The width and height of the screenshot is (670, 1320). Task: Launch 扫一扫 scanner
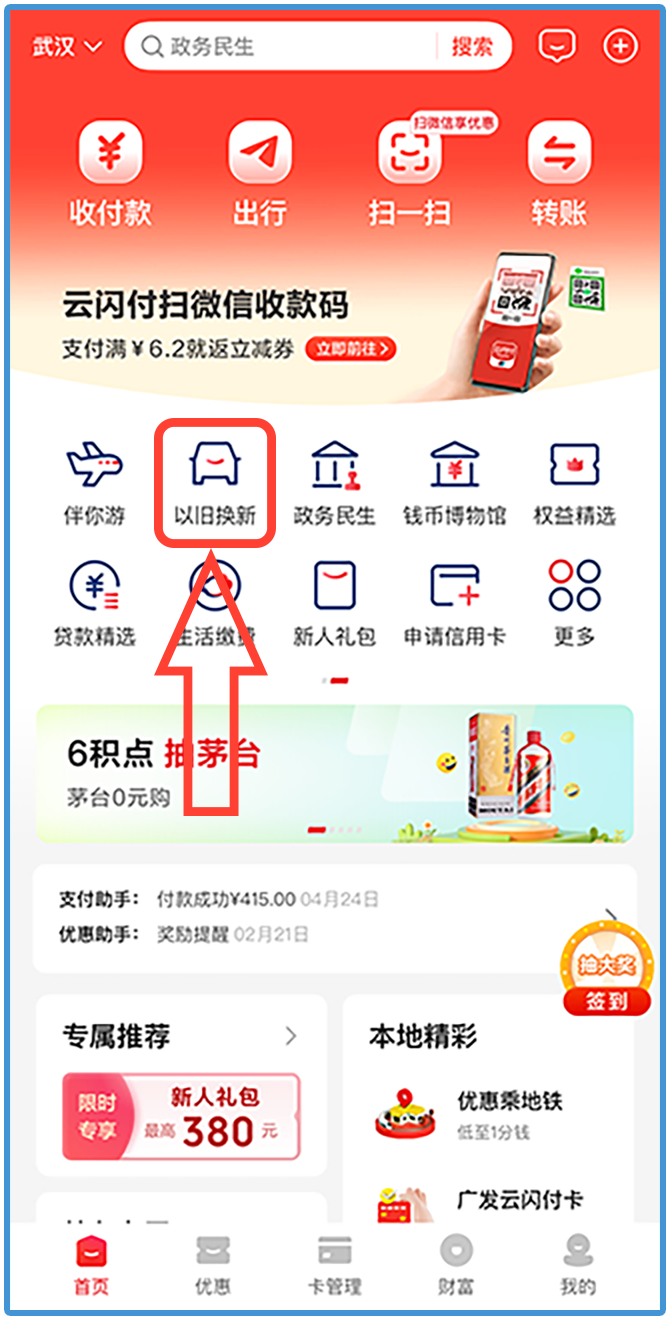click(x=410, y=172)
